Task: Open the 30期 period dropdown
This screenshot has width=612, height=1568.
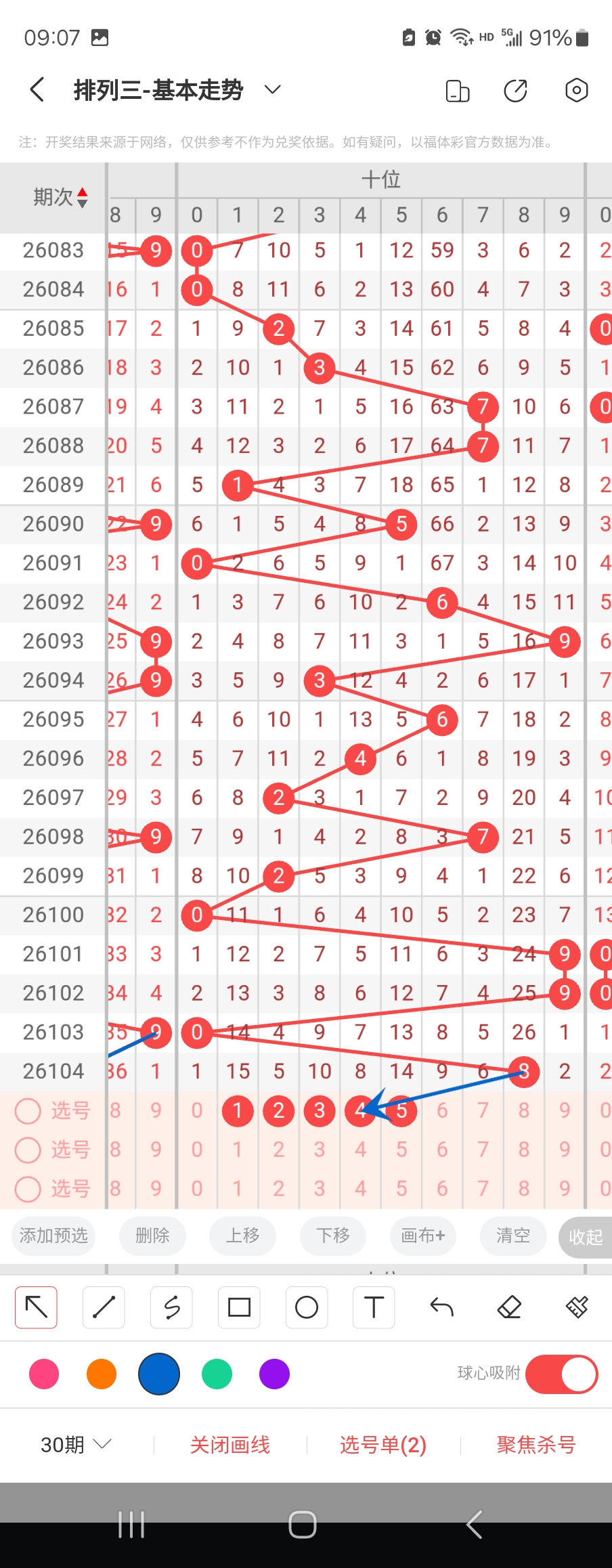Action: 76,1445
